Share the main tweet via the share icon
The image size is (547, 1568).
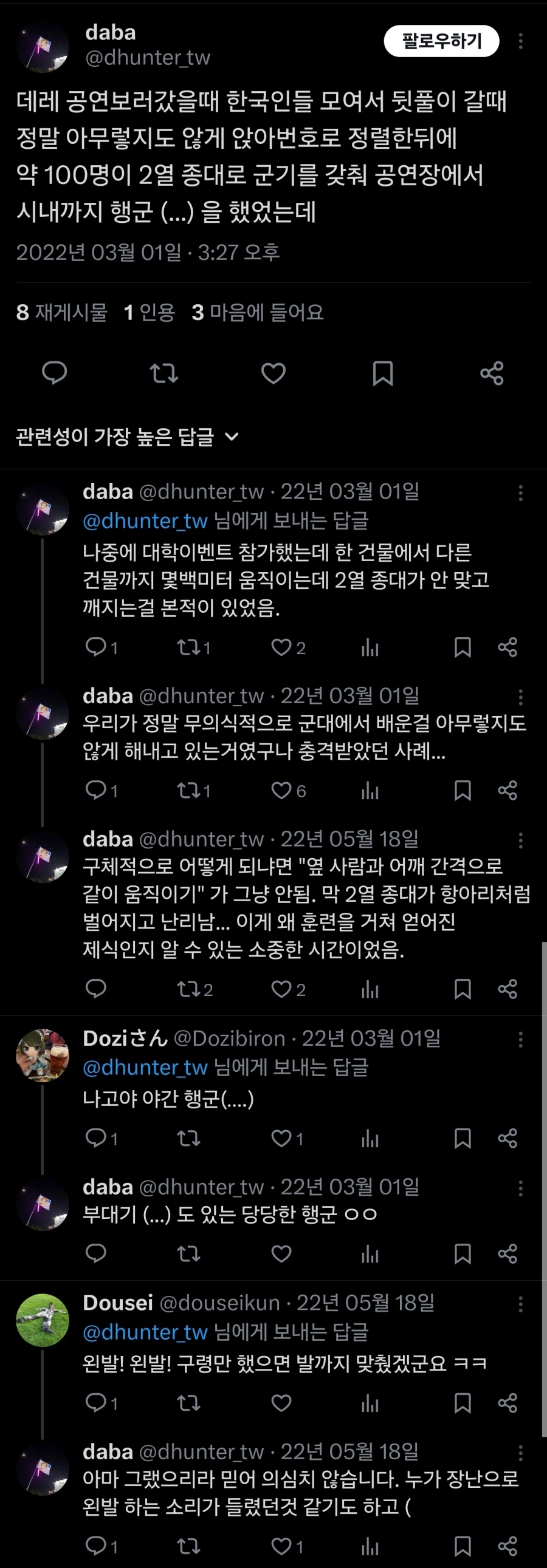tap(493, 375)
